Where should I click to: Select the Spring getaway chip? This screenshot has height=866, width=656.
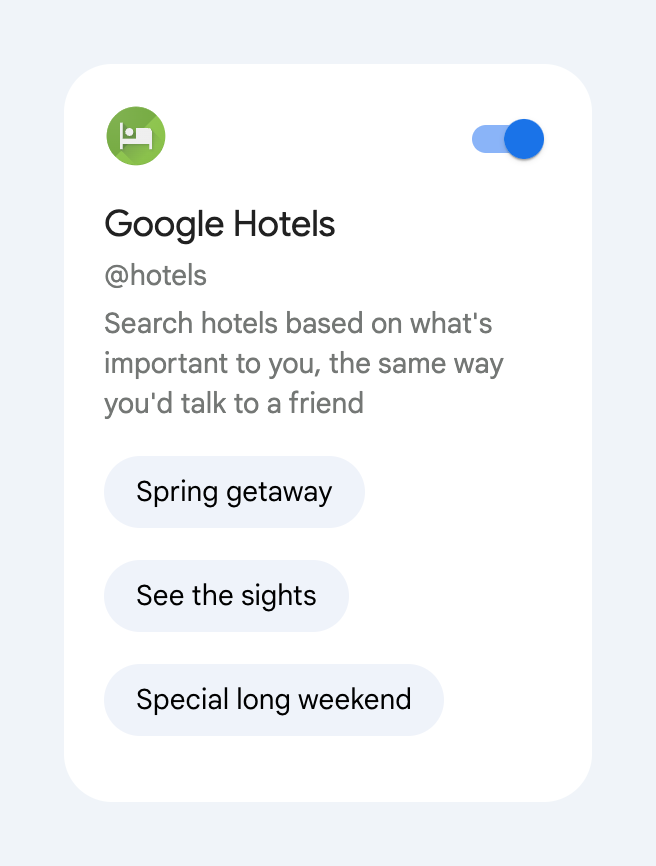(234, 492)
